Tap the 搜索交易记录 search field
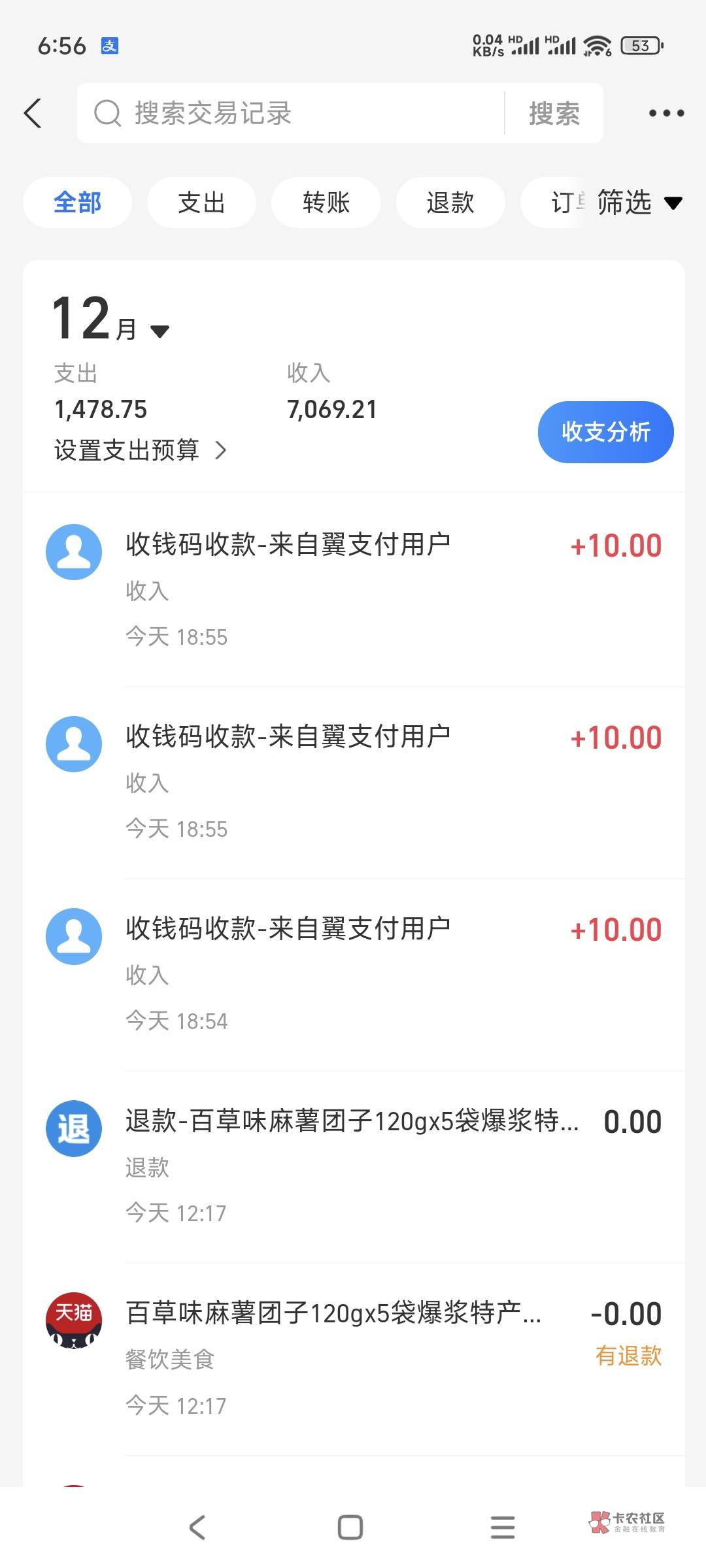This screenshot has width=706, height=1568. [x=291, y=113]
